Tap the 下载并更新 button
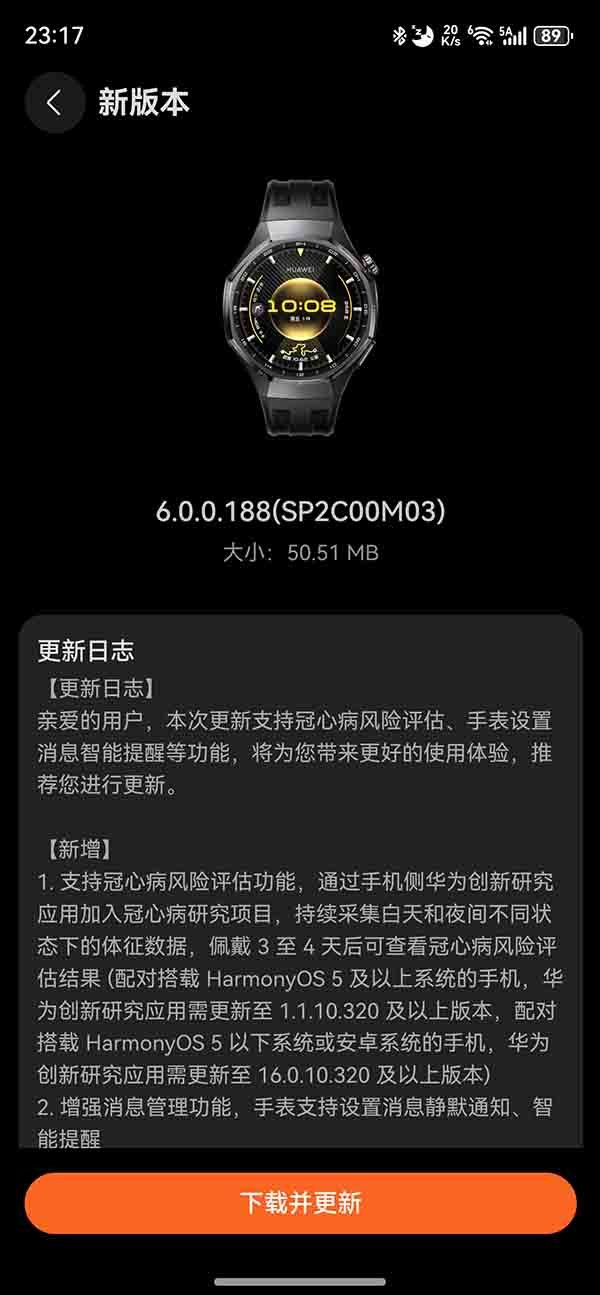Viewport: 600px width, 1295px height. click(300, 1202)
